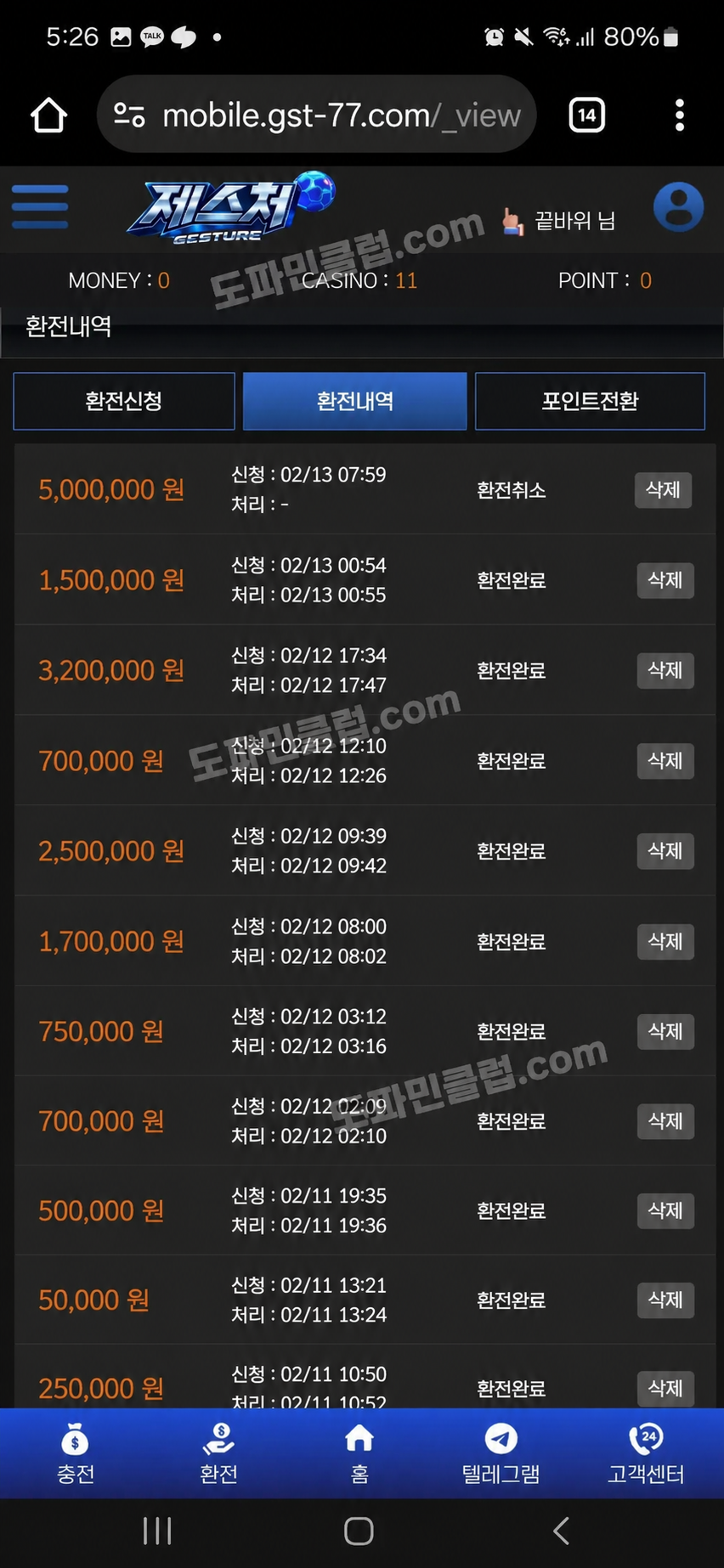Delete the 3,200,000 원 exchange record

[x=665, y=670]
